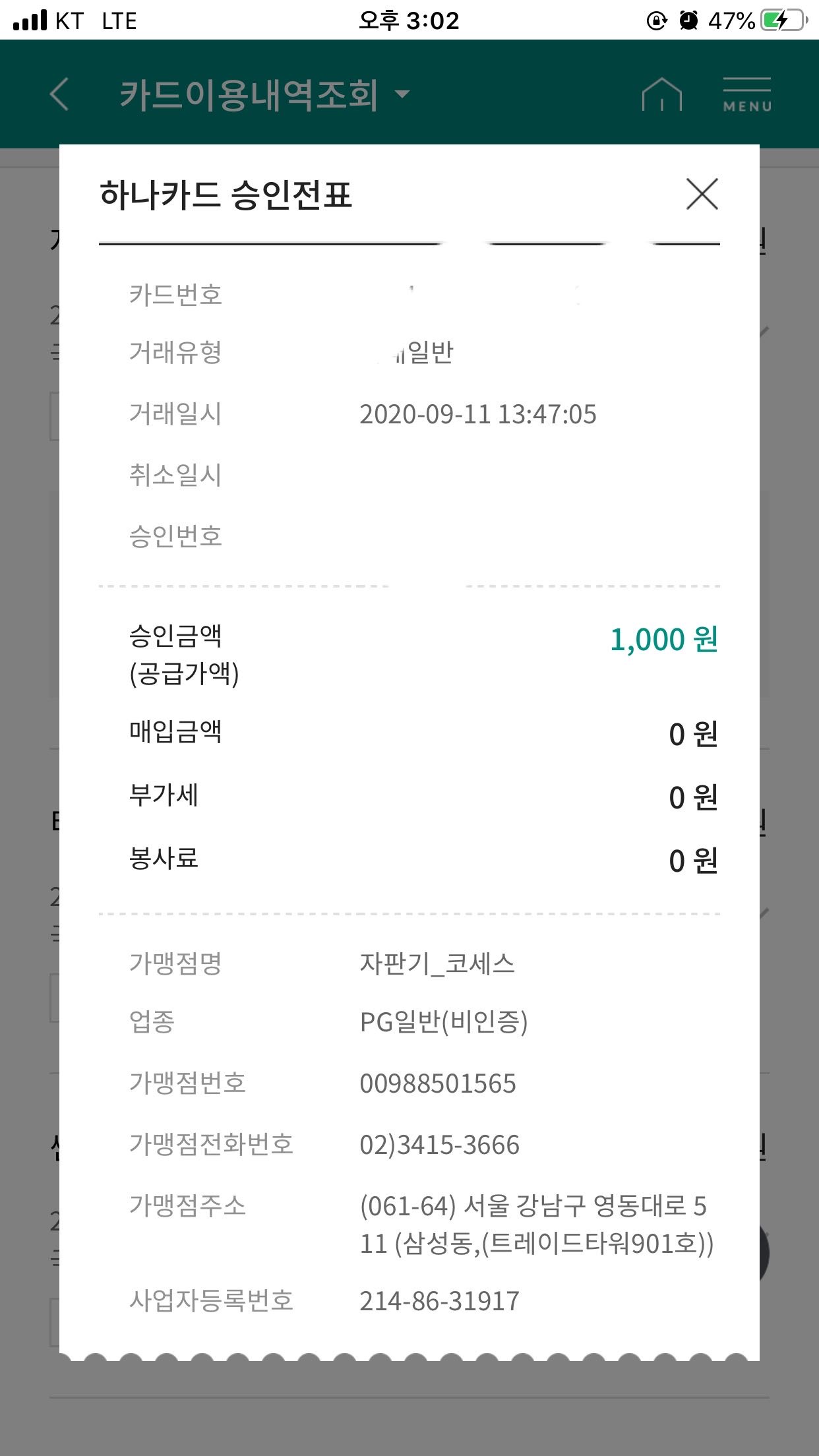Close the 하나카드 승인전표 popup
819x1456 pixels.
point(702,194)
